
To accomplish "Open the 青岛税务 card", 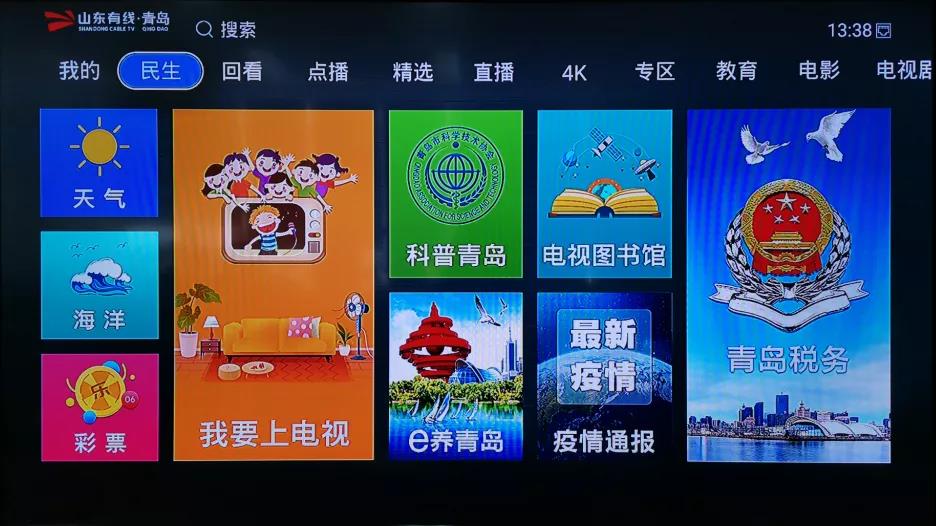I will (788, 285).
